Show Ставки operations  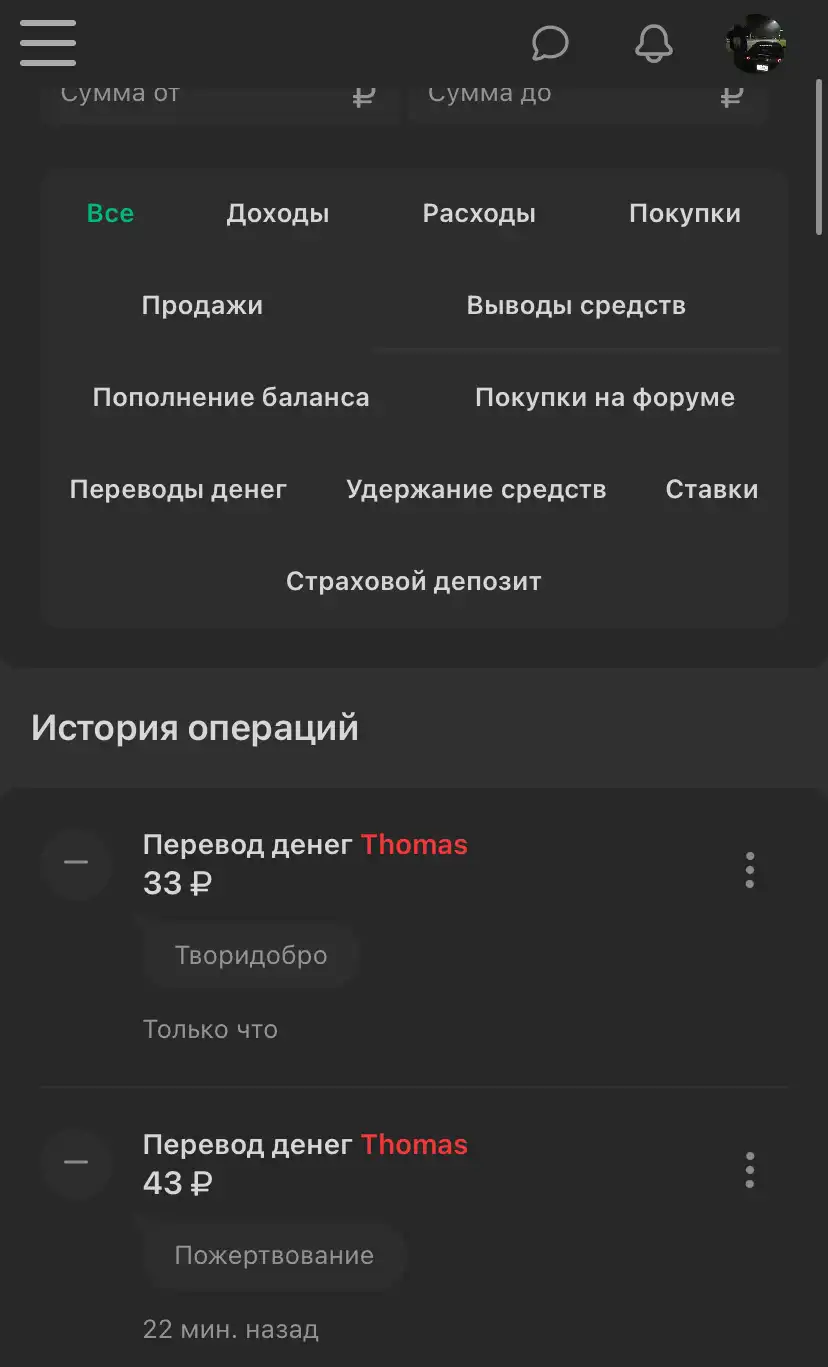pyautogui.click(x=712, y=489)
